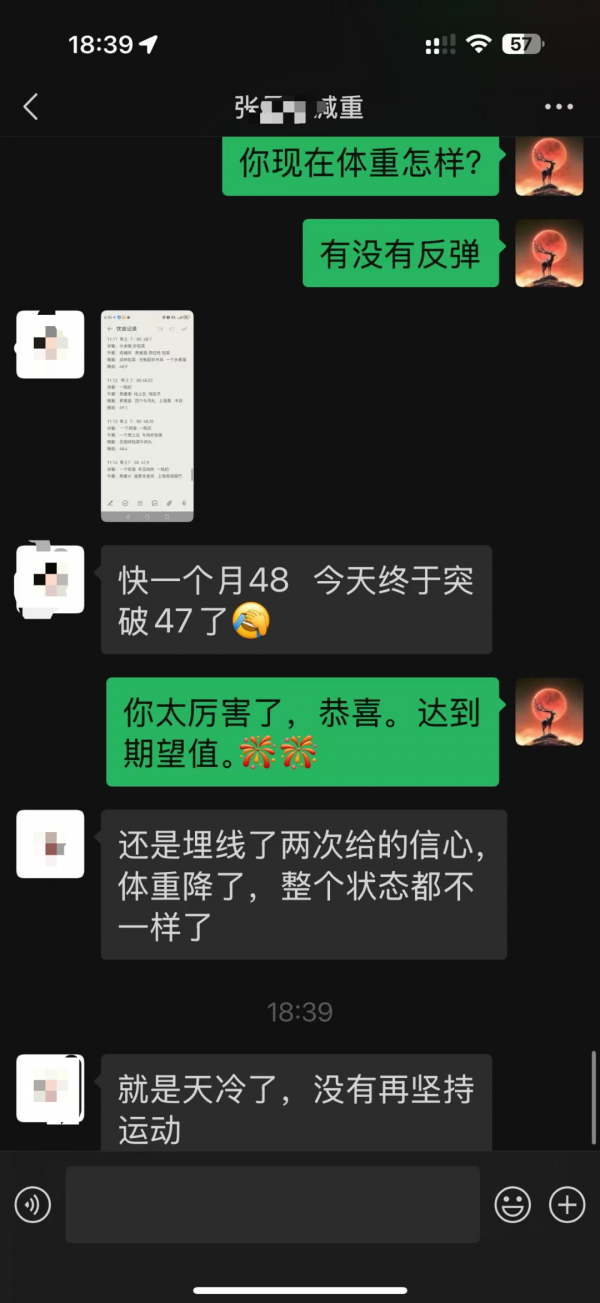Tap the contact avatar beside the 突破47了 message
The height and width of the screenshot is (1303, 600).
pos(50,579)
